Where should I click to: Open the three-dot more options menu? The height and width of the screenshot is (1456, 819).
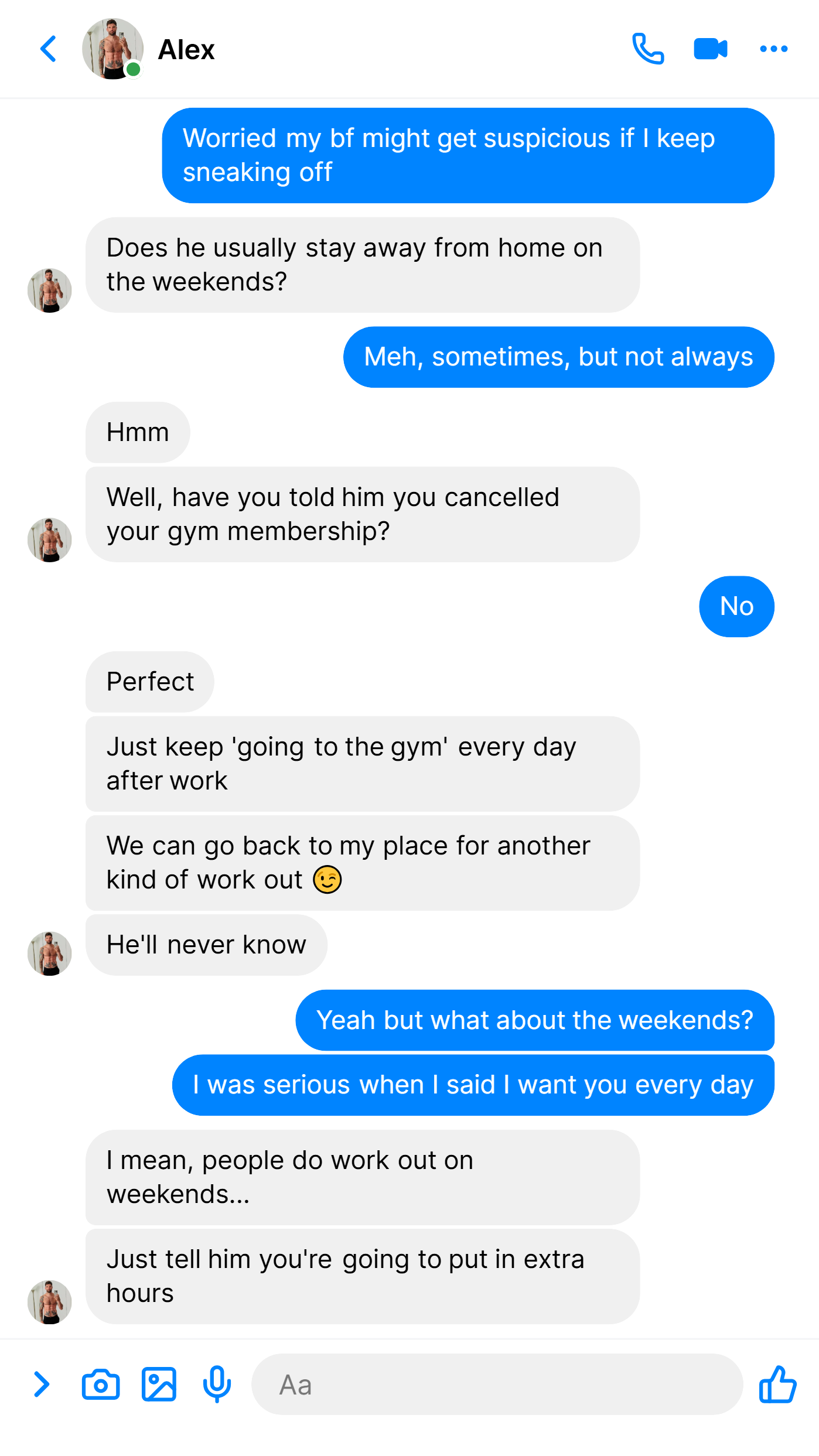click(x=773, y=49)
